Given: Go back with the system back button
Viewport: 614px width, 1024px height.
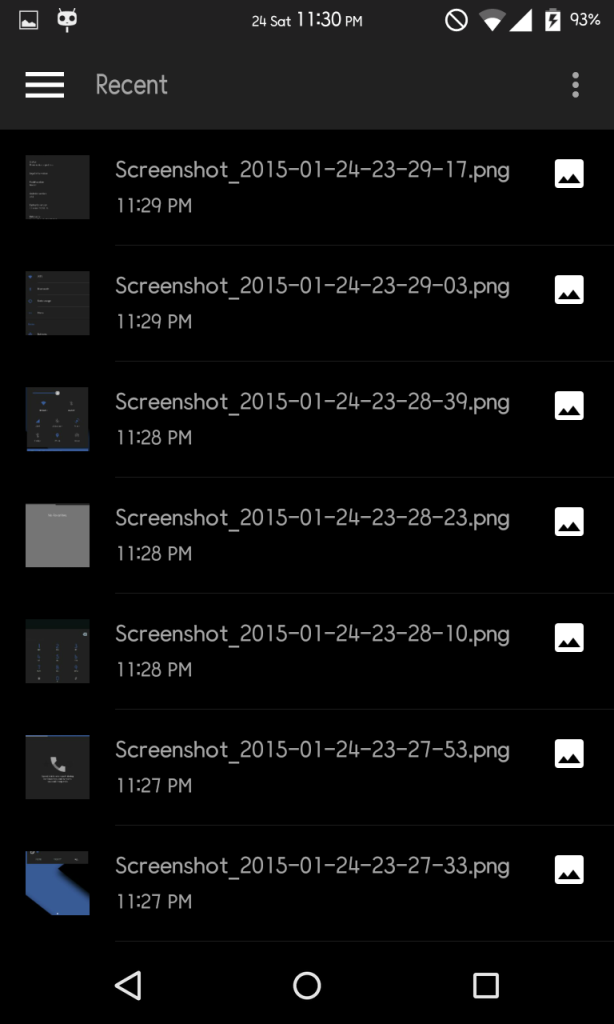Looking at the screenshot, I should click(128, 985).
